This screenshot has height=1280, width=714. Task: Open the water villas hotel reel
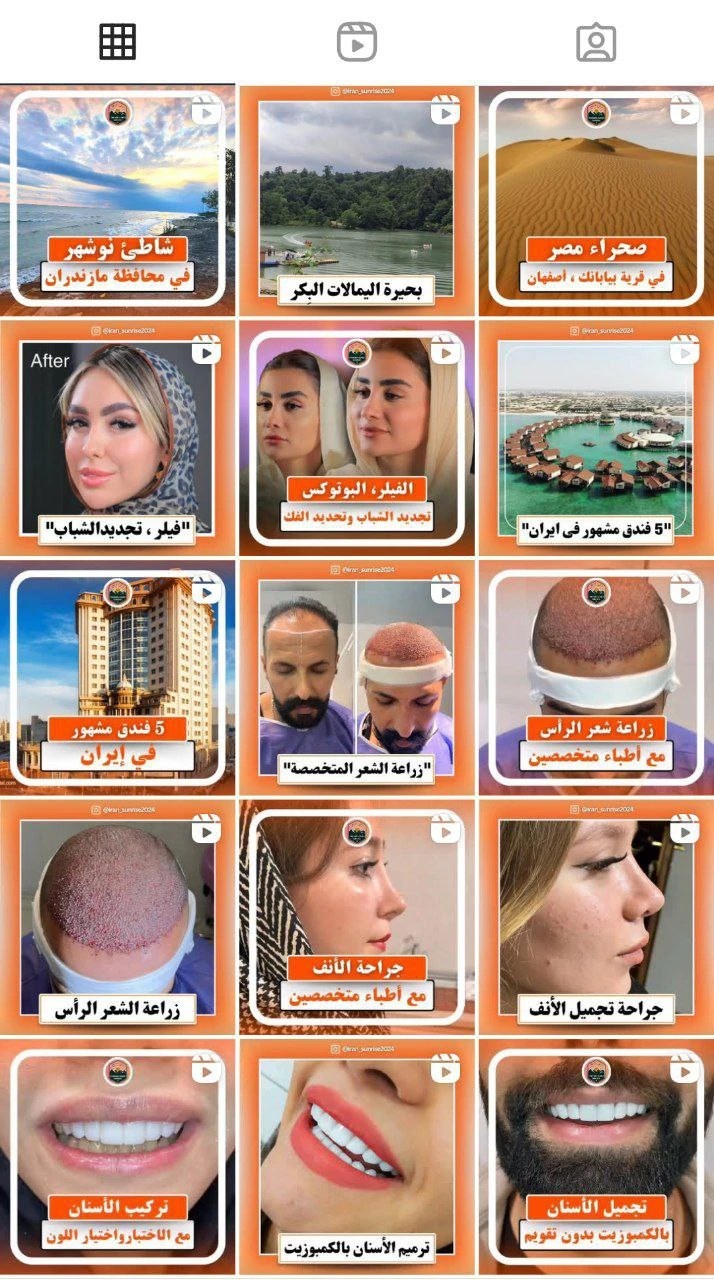(x=596, y=439)
